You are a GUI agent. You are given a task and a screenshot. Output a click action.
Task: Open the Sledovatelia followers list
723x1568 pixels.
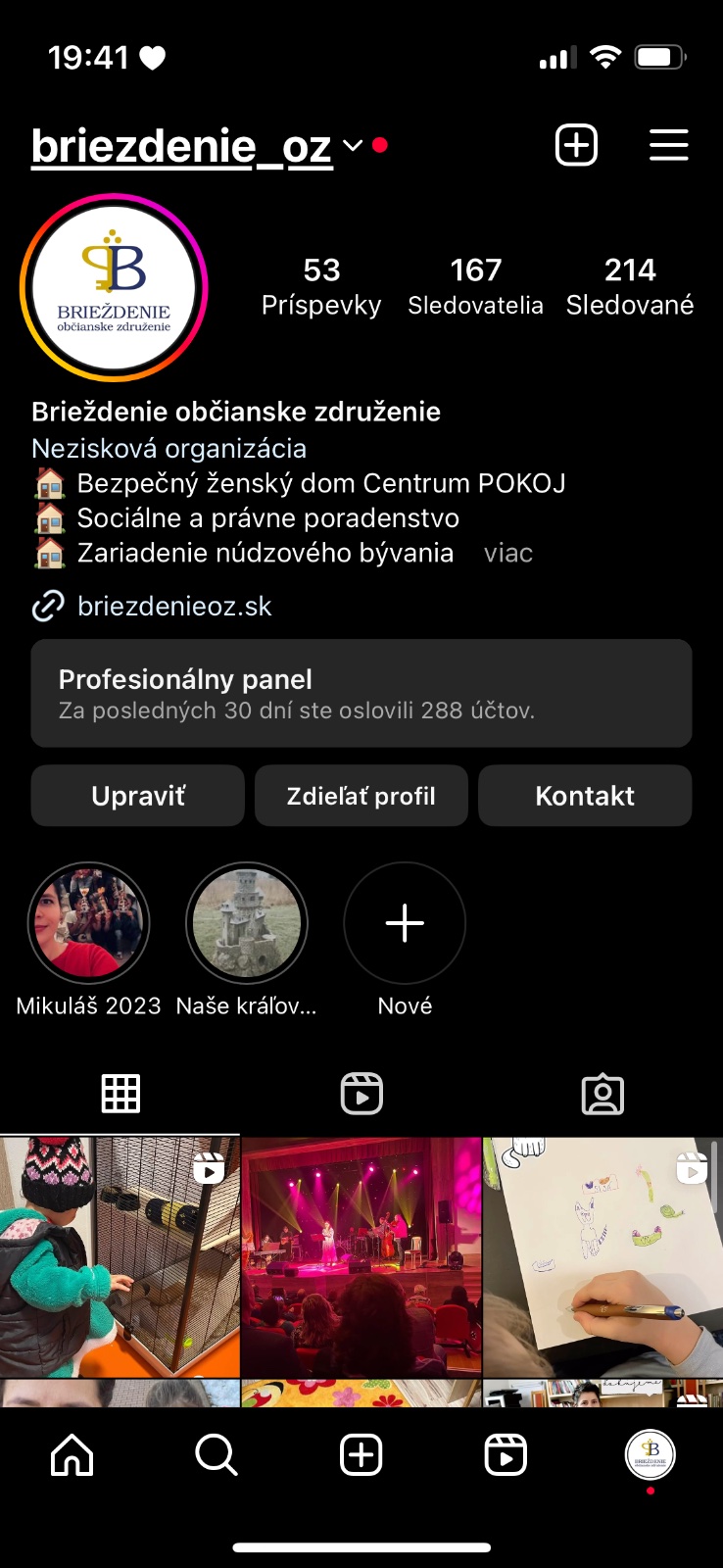(475, 286)
